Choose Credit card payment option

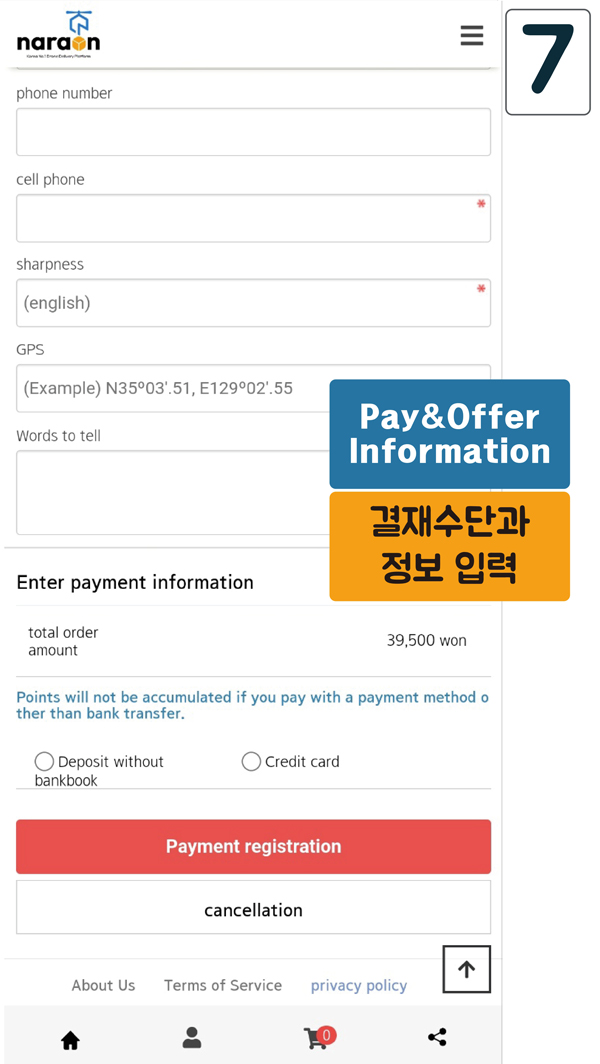tap(251, 762)
